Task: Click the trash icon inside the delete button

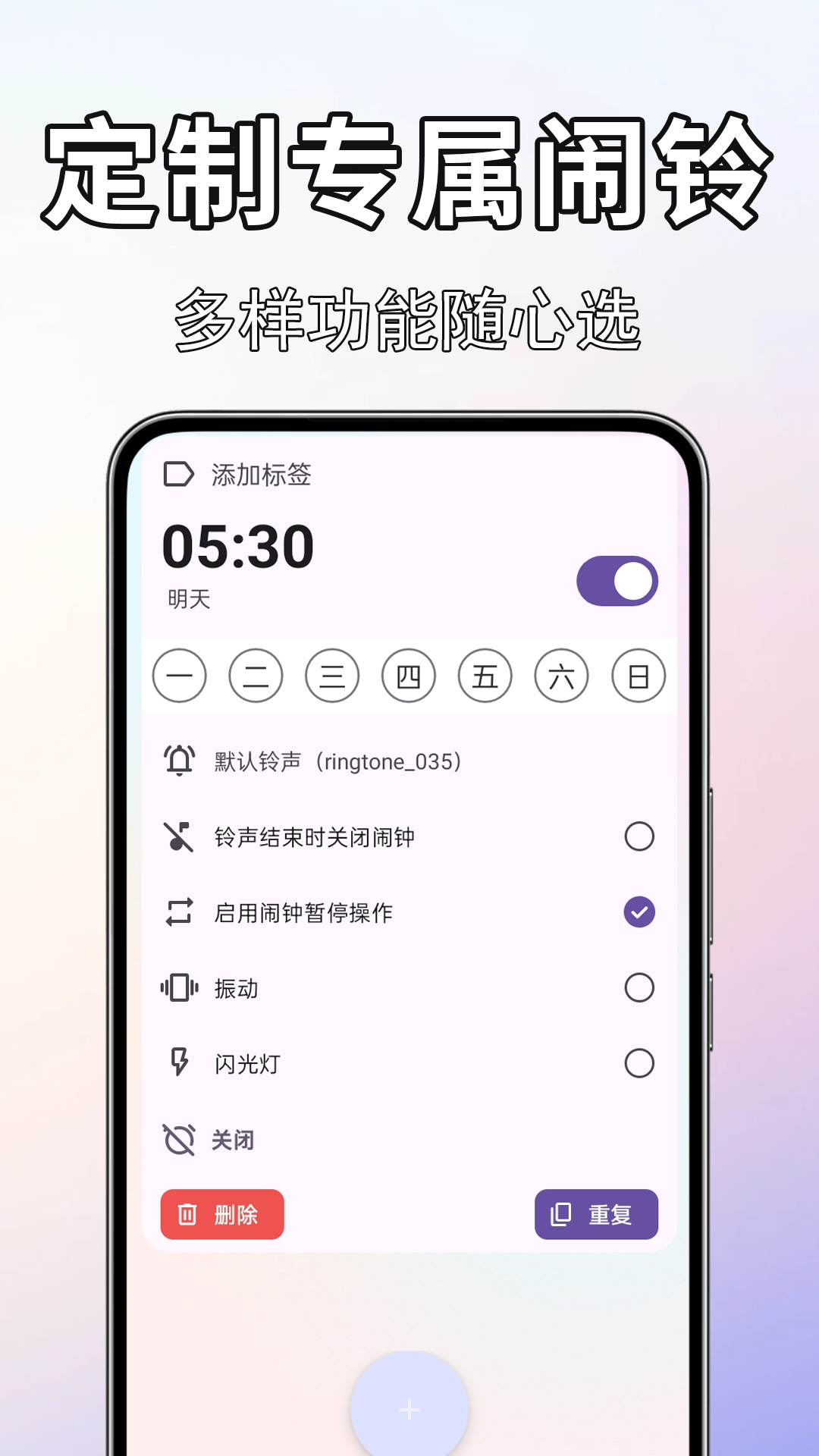Action: 184,1214
